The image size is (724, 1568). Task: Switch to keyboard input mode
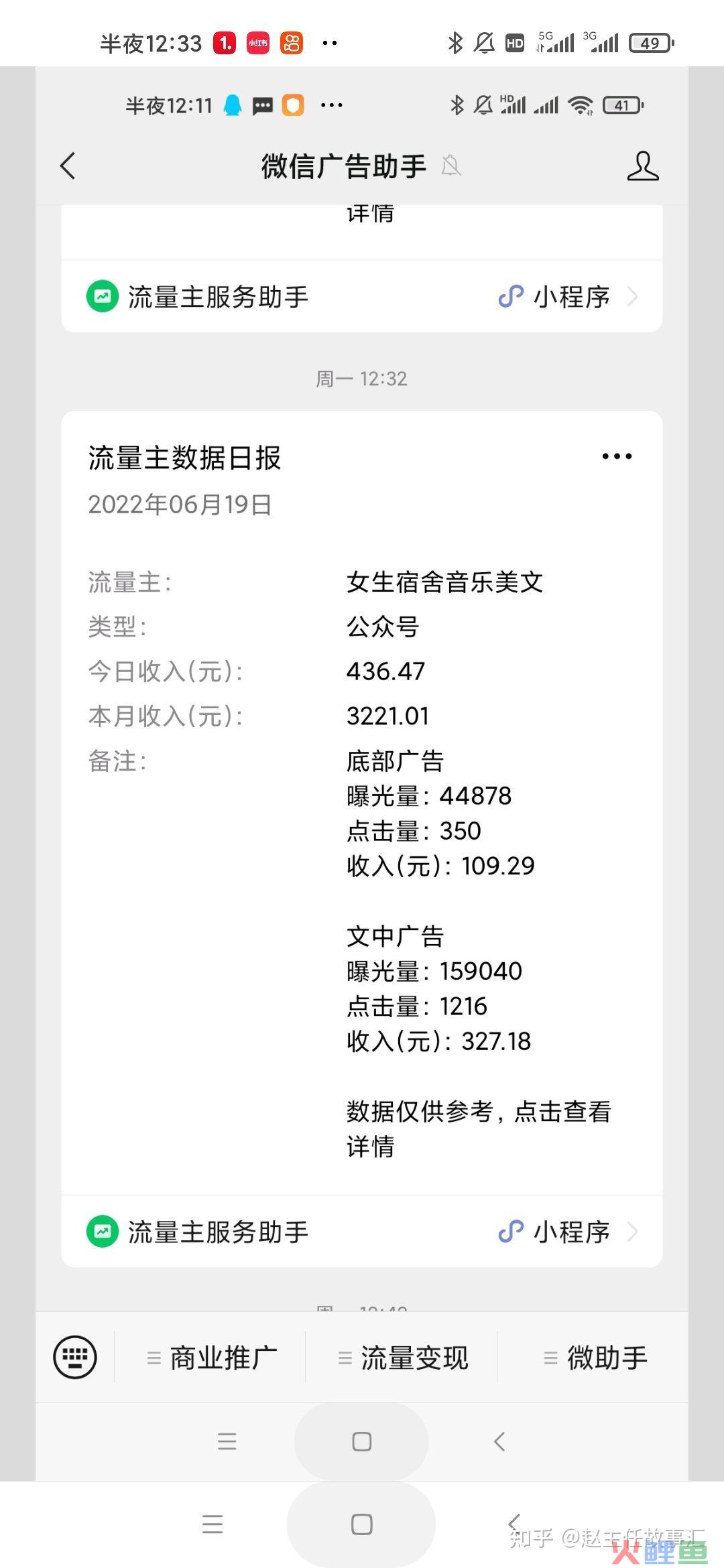click(x=75, y=1357)
